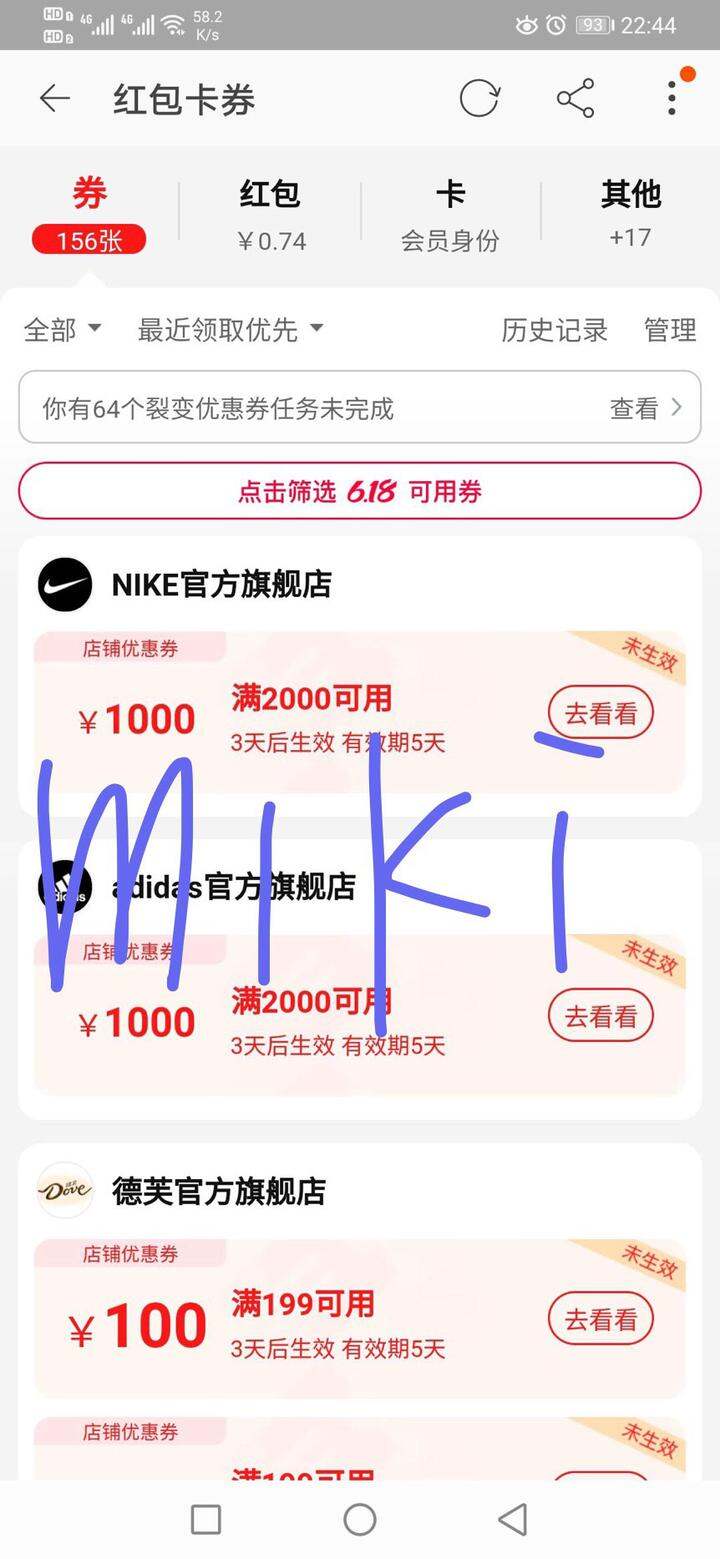720x1559 pixels.
Task: Open the 最近领取优先 sort dropdown
Action: point(231,329)
